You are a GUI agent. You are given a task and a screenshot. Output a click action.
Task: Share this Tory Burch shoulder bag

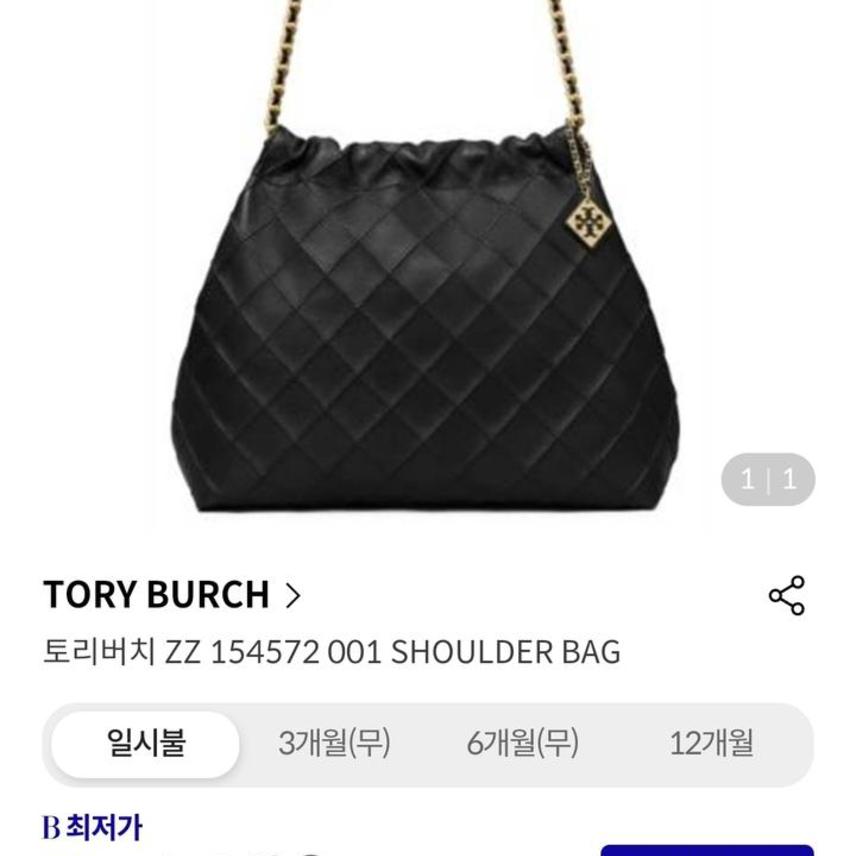(786, 596)
